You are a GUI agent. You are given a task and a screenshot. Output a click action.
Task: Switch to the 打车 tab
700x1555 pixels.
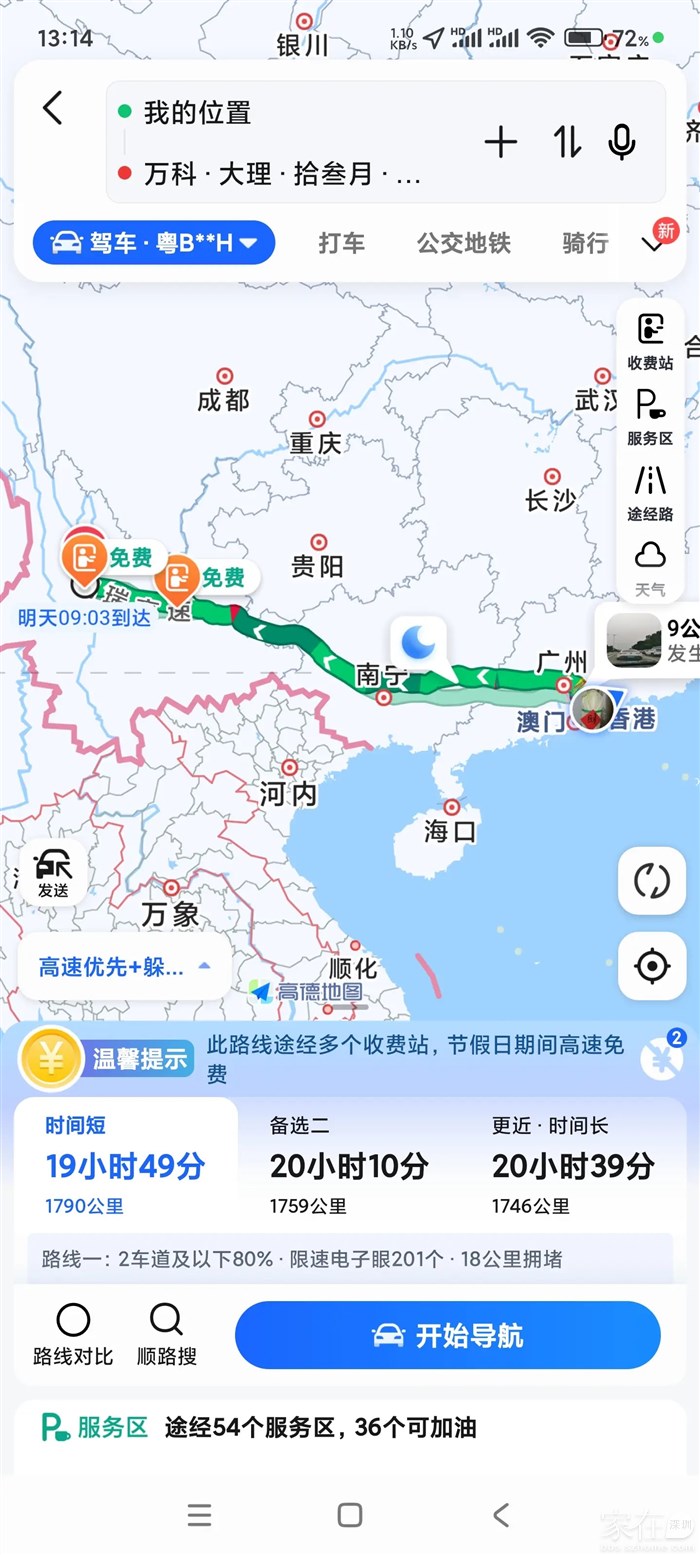(342, 243)
